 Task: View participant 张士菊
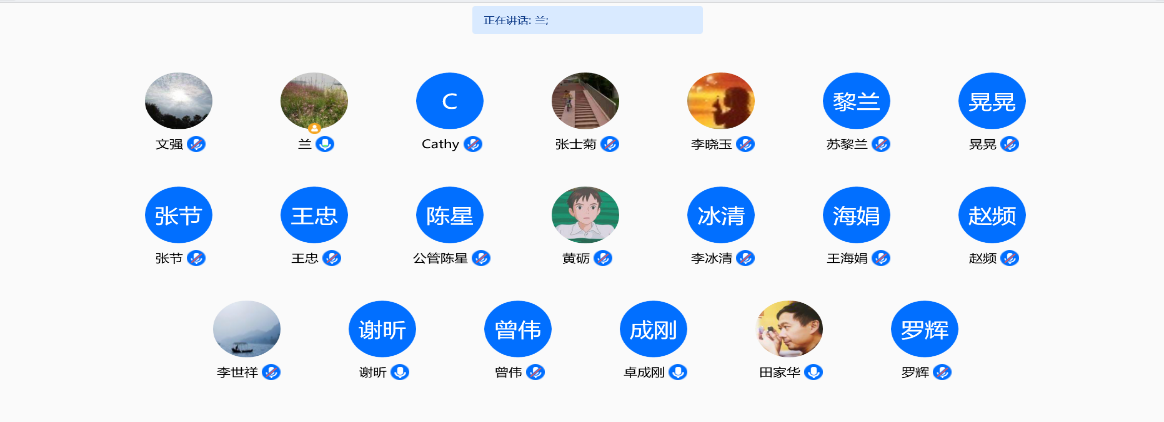[585, 101]
